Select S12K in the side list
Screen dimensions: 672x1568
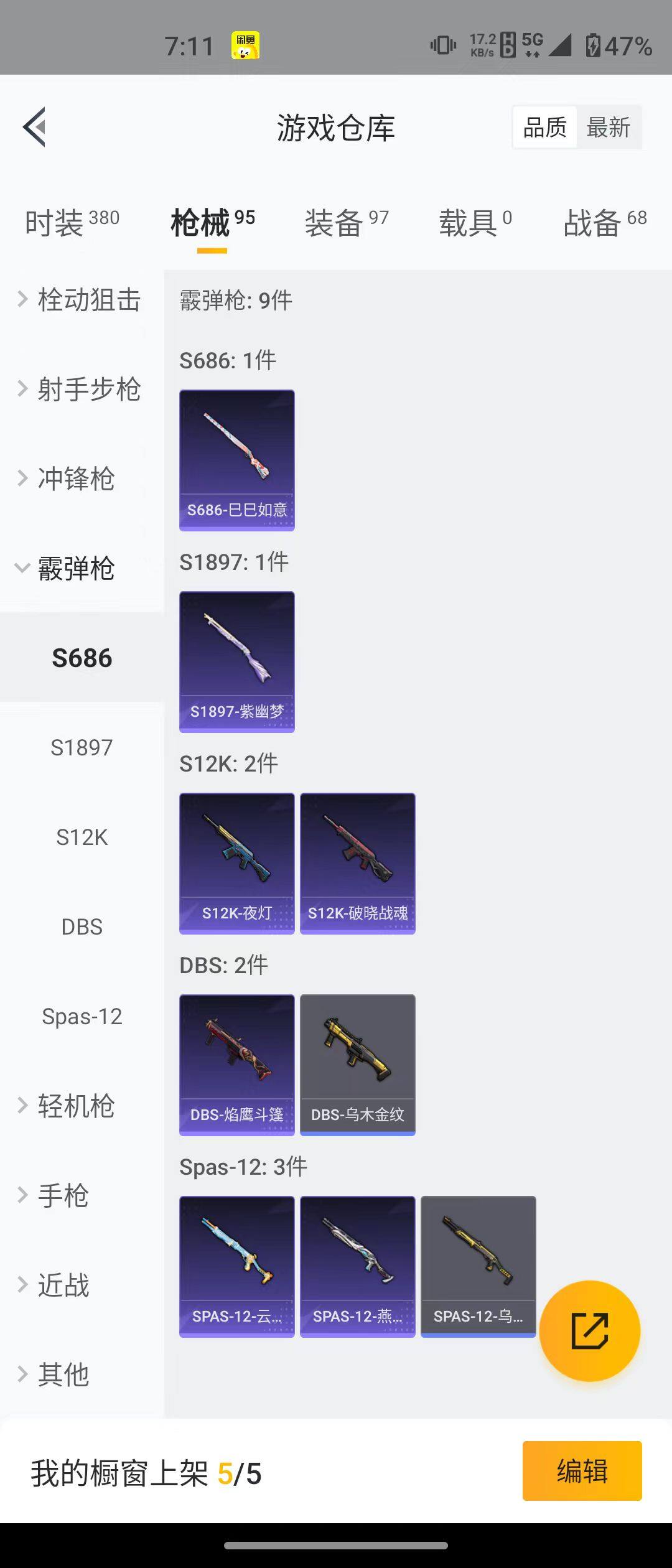pos(82,838)
